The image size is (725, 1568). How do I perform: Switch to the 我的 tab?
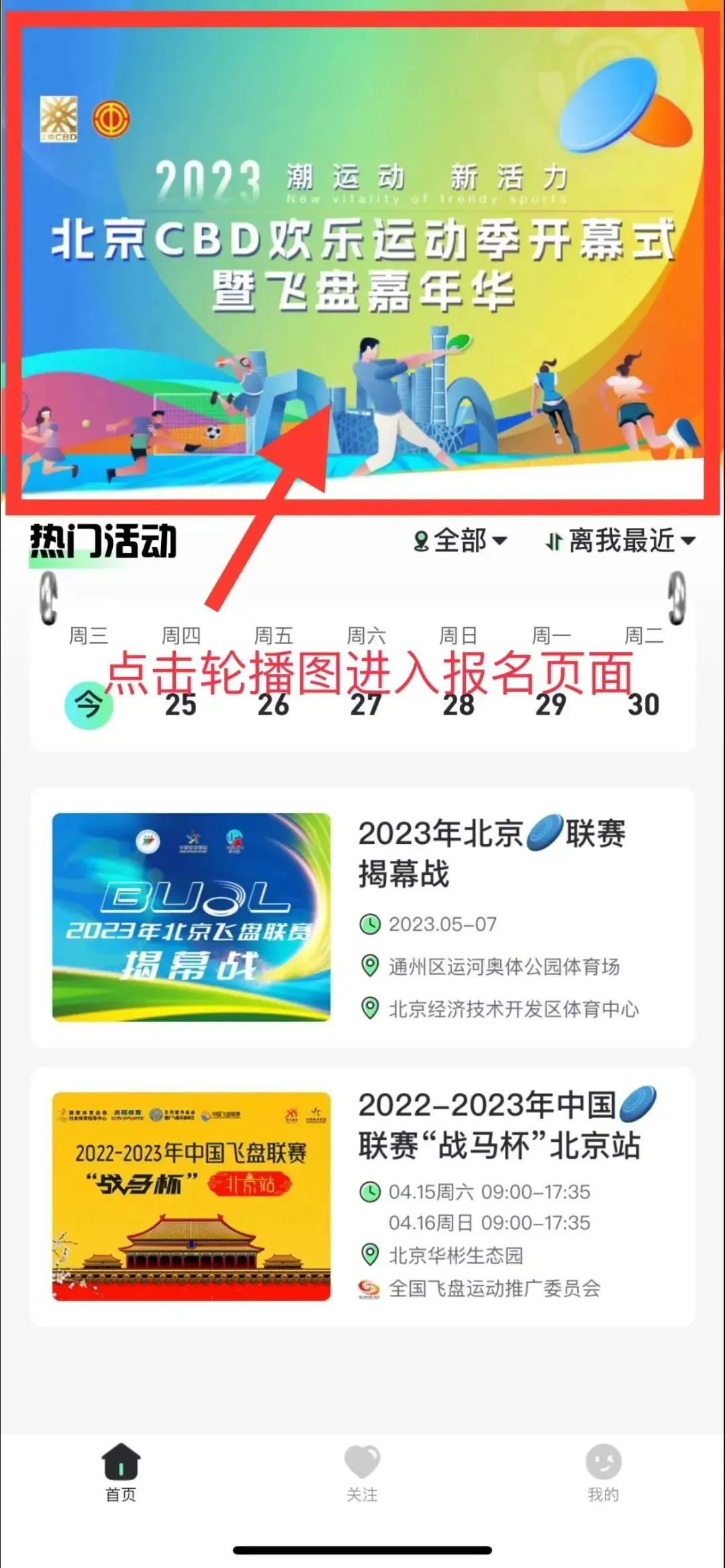coord(603,1474)
